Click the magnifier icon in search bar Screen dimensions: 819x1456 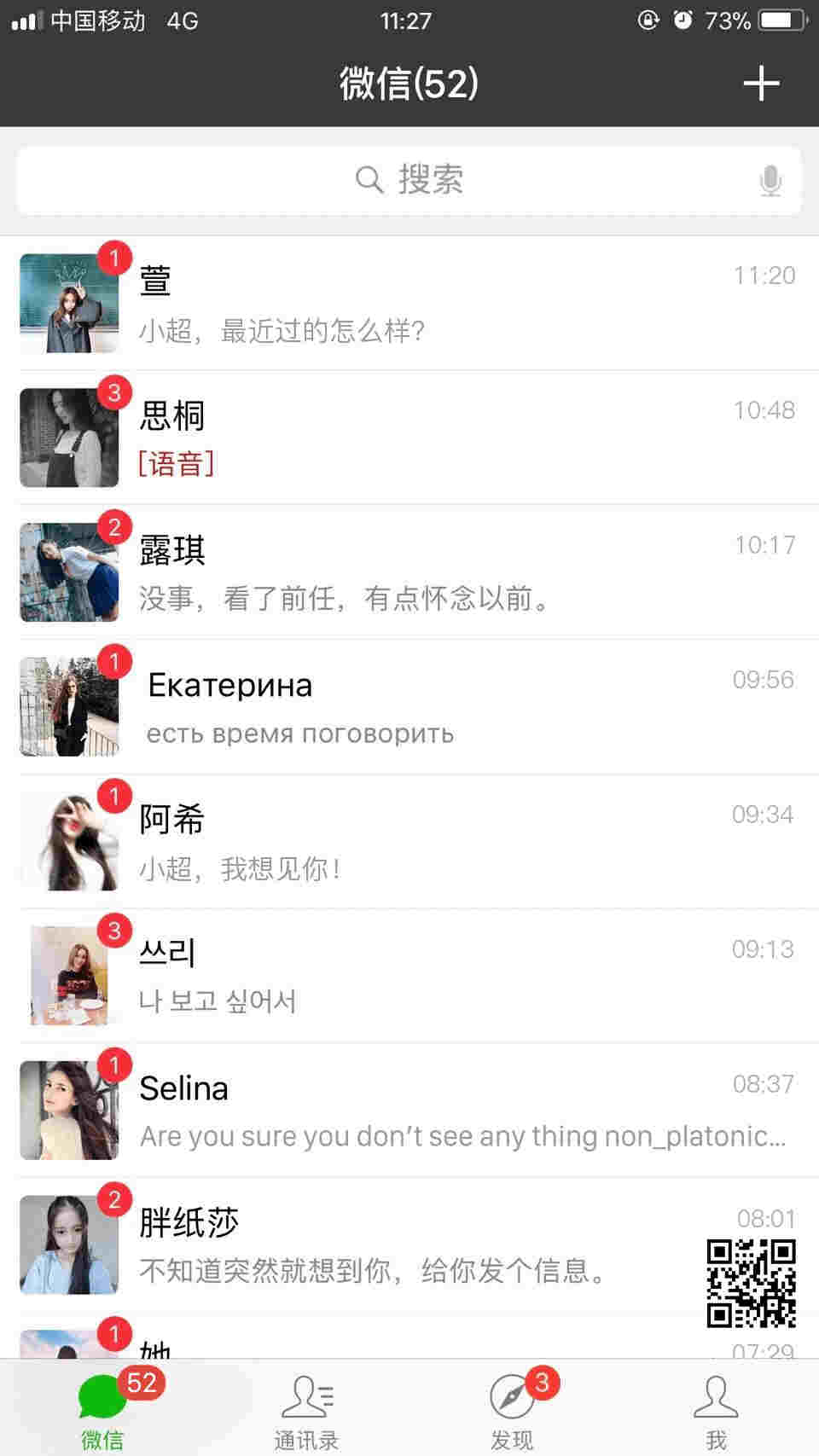369,179
